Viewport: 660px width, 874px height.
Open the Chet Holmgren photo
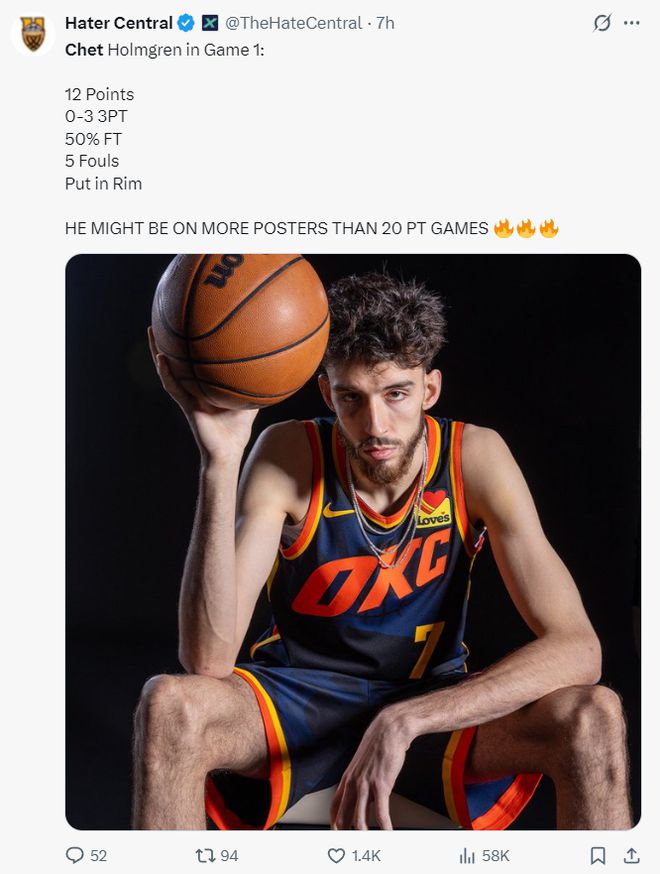point(353,541)
